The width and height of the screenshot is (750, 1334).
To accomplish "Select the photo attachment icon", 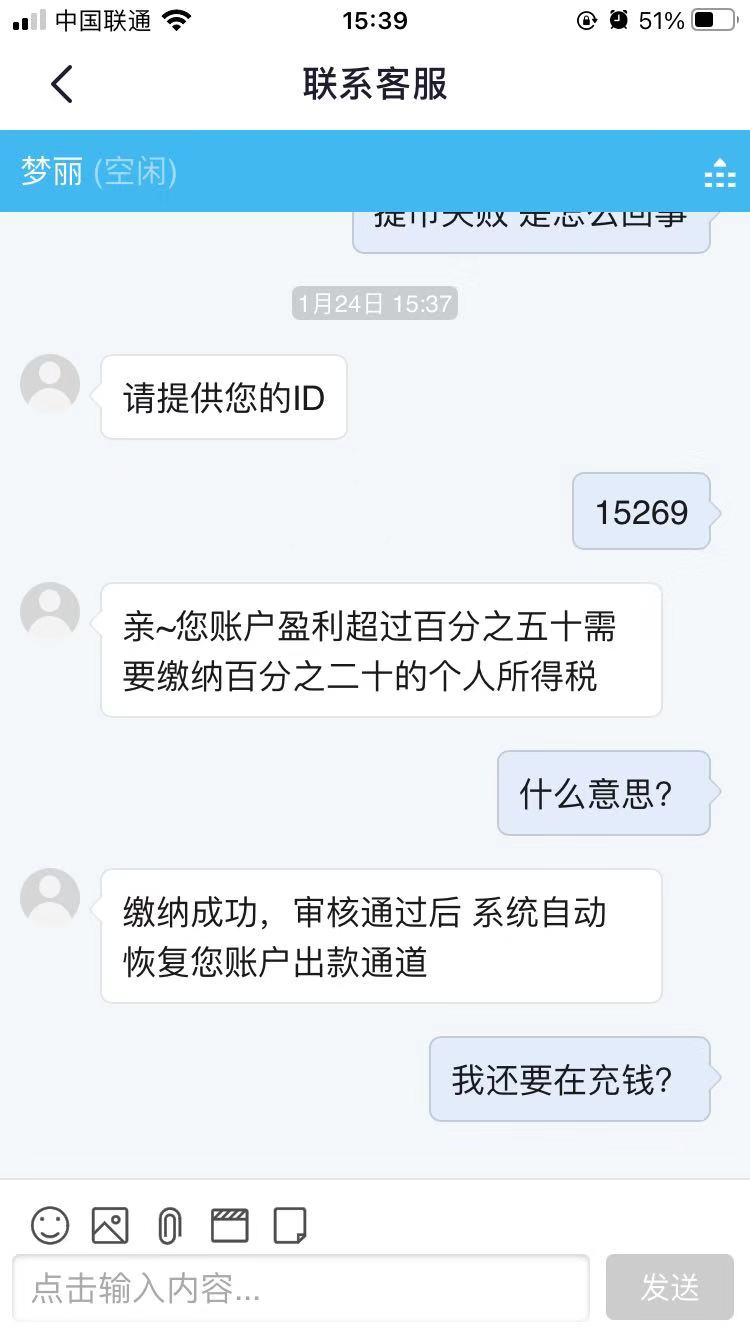I will (109, 1225).
